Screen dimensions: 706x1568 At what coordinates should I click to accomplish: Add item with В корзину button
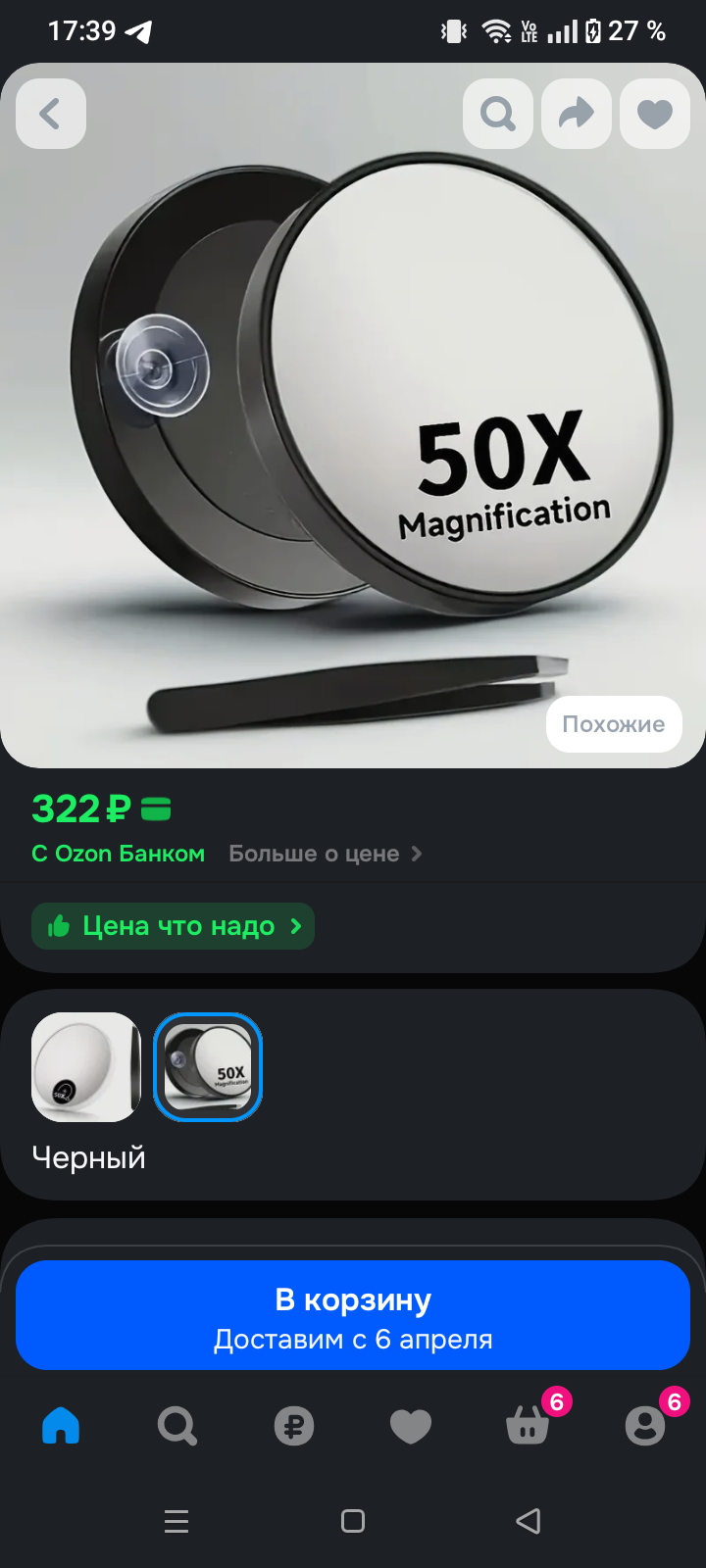[x=353, y=1315]
